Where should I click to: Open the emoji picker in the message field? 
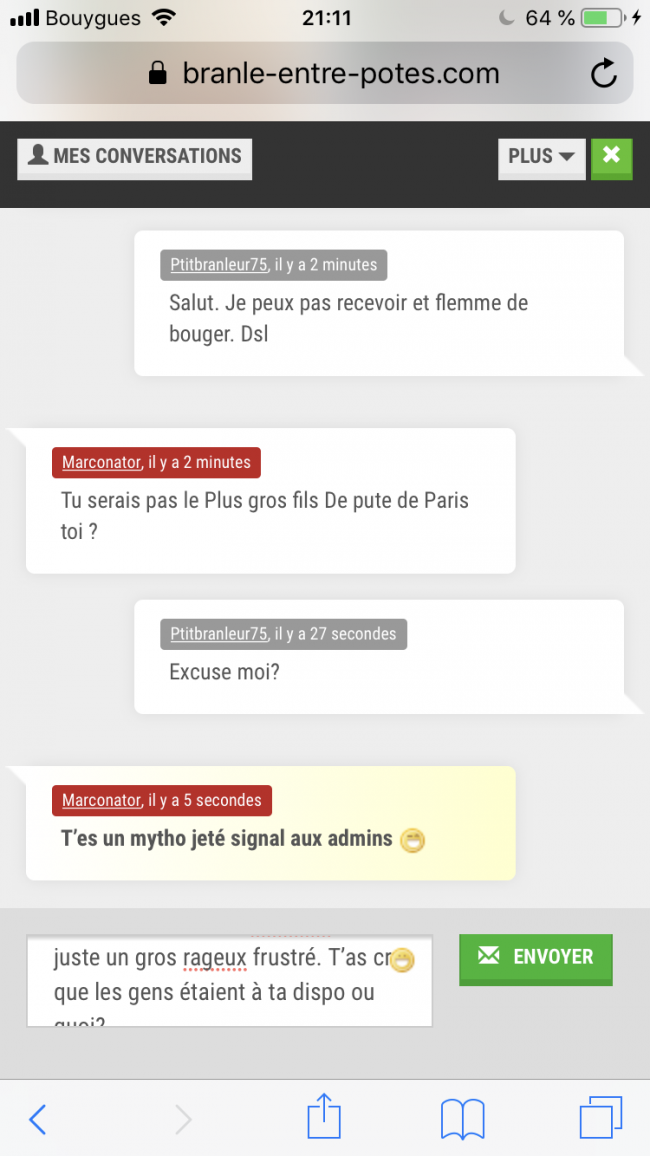point(402,960)
